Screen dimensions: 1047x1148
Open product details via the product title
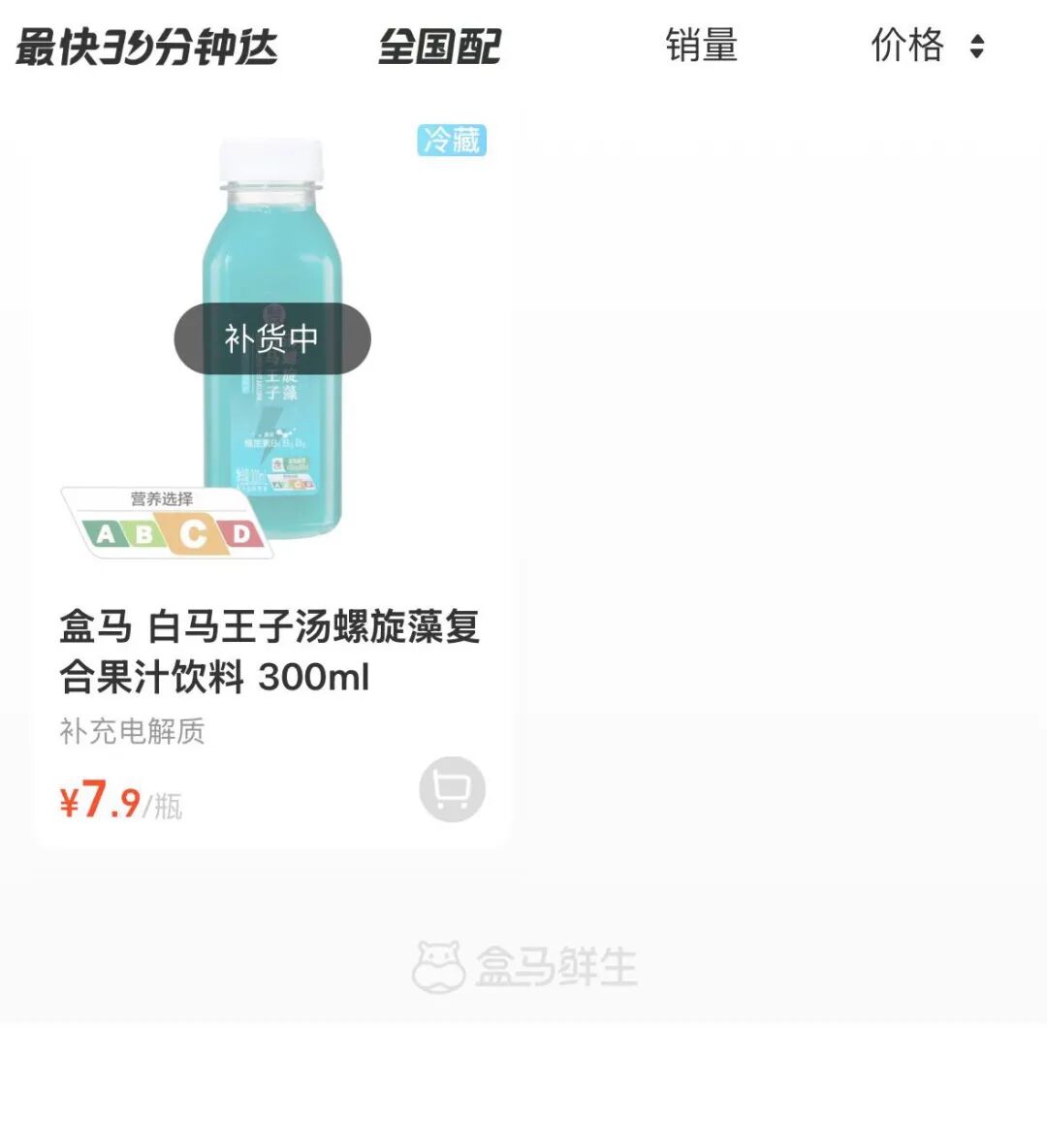click(272, 650)
